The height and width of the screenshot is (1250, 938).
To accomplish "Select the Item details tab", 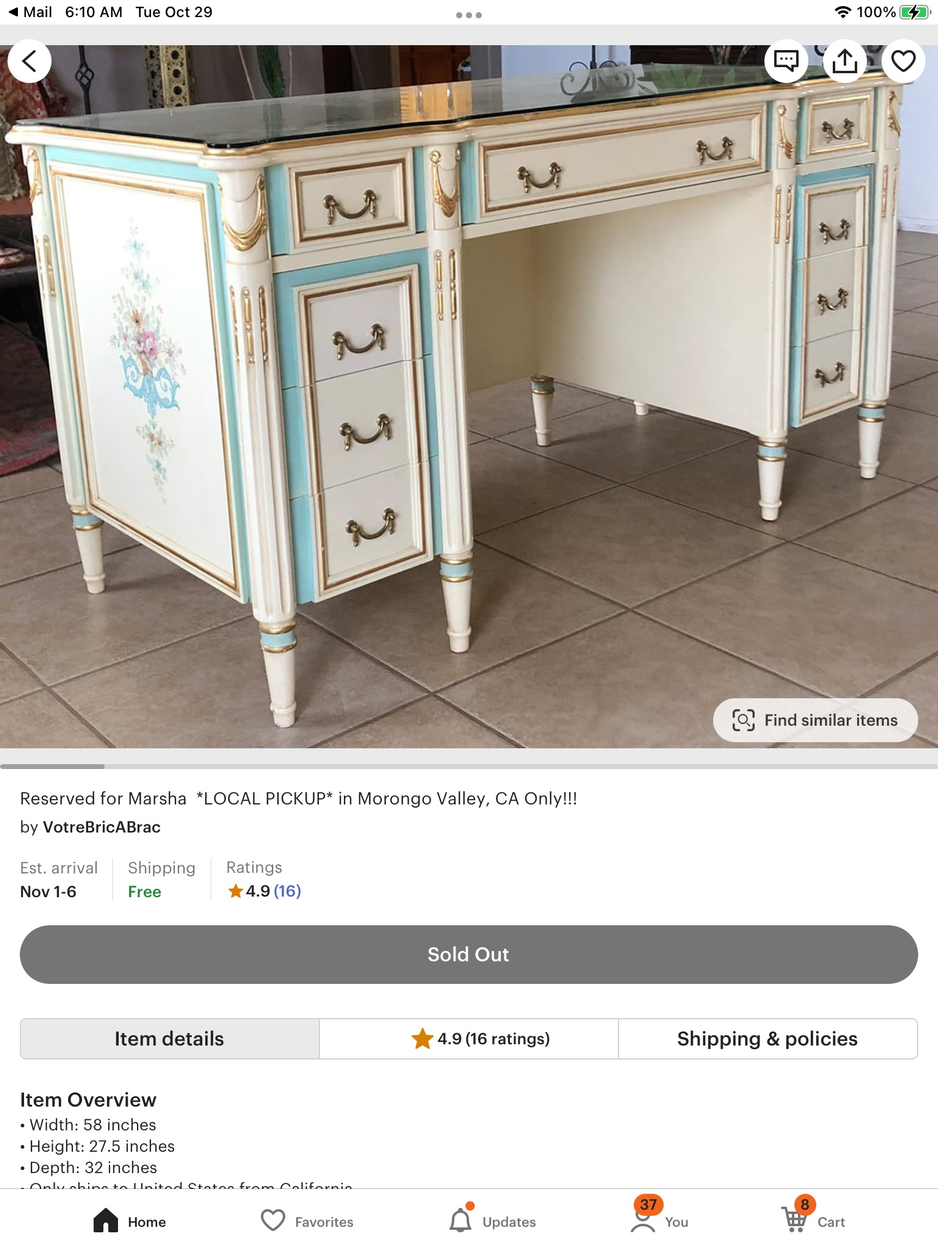I will pos(169,1039).
